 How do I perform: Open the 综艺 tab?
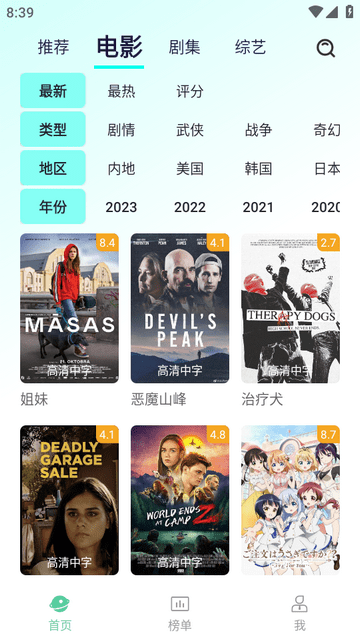250,47
